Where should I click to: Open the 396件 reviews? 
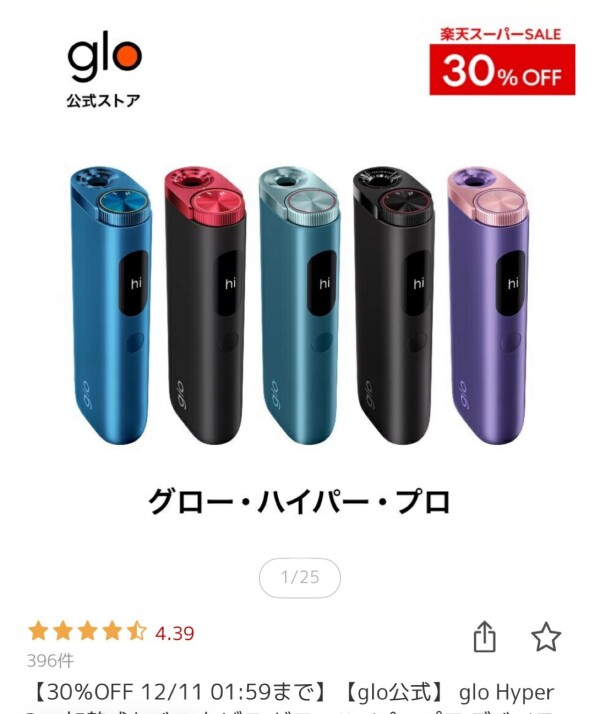click(x=50, y=661)
